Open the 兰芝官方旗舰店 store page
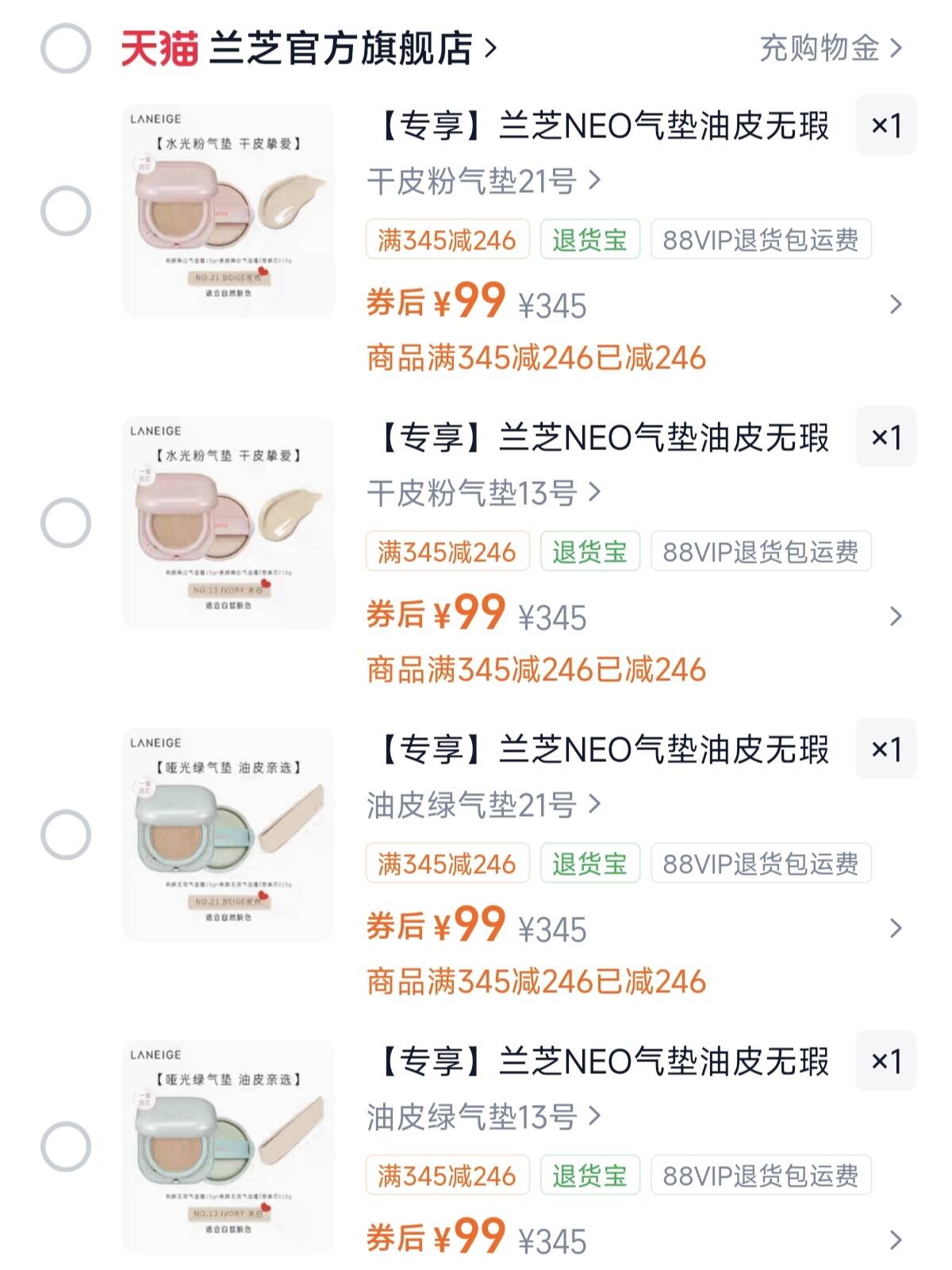The image size is (952, 1270). [x=352, y=48]
